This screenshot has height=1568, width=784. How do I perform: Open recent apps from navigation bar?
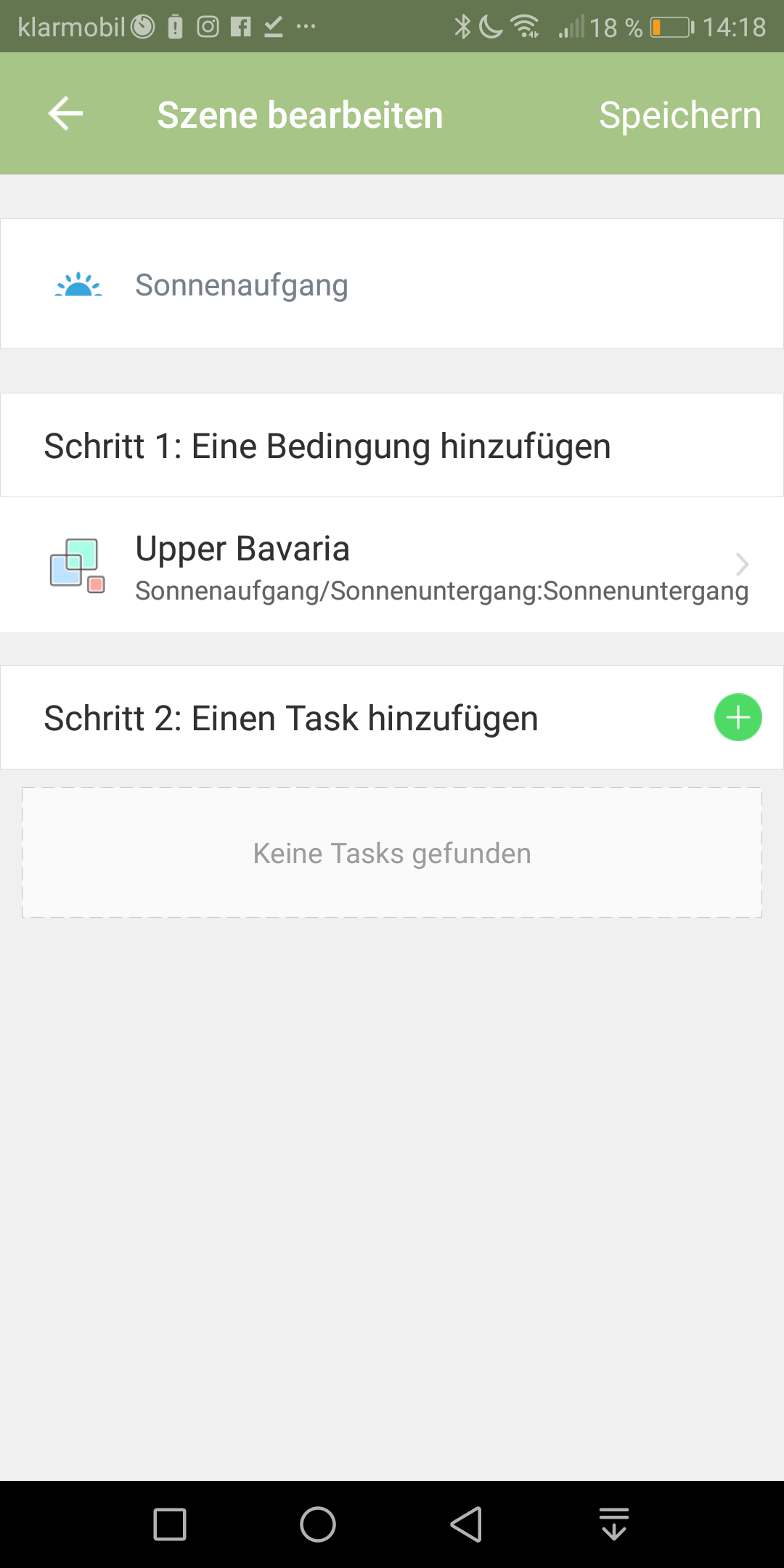(x=170, y=1524)
